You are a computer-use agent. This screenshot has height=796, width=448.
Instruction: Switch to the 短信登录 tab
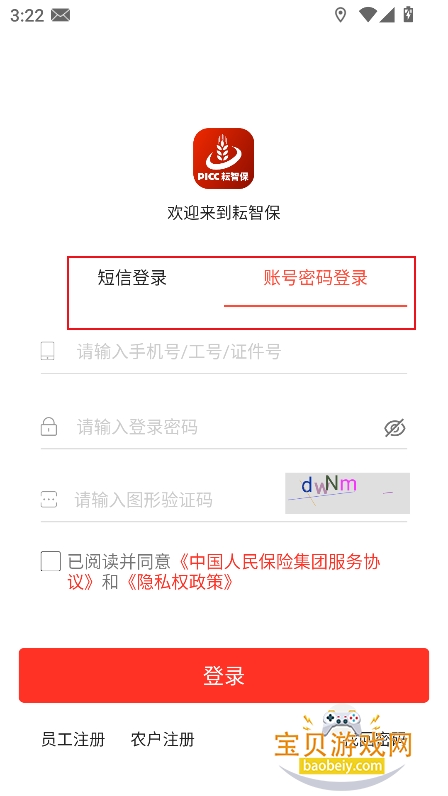click(132, 278)
